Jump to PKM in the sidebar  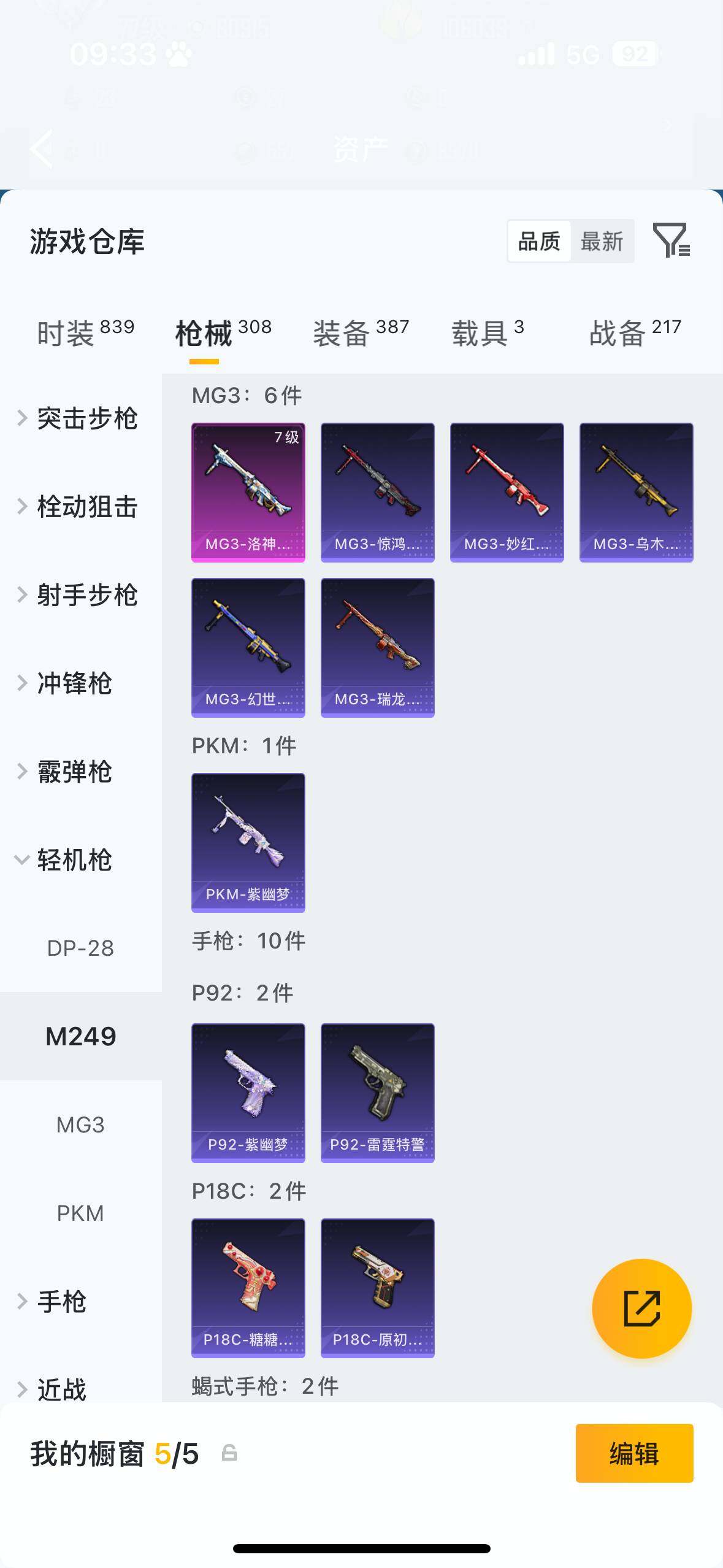pos(80,1213)
